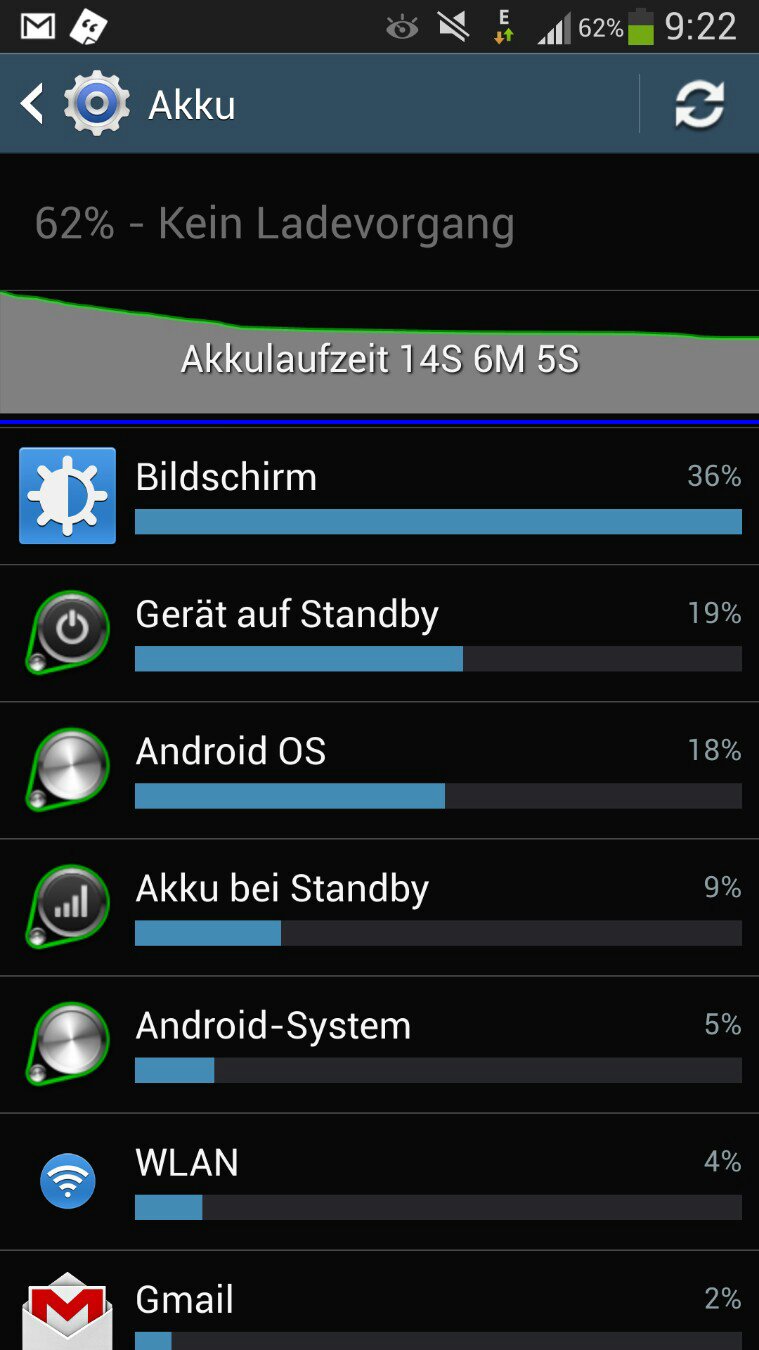Screen dimensions: 759x1350
Task: Open Bildschirm battery usage details
Action: [x=379, y=496]
